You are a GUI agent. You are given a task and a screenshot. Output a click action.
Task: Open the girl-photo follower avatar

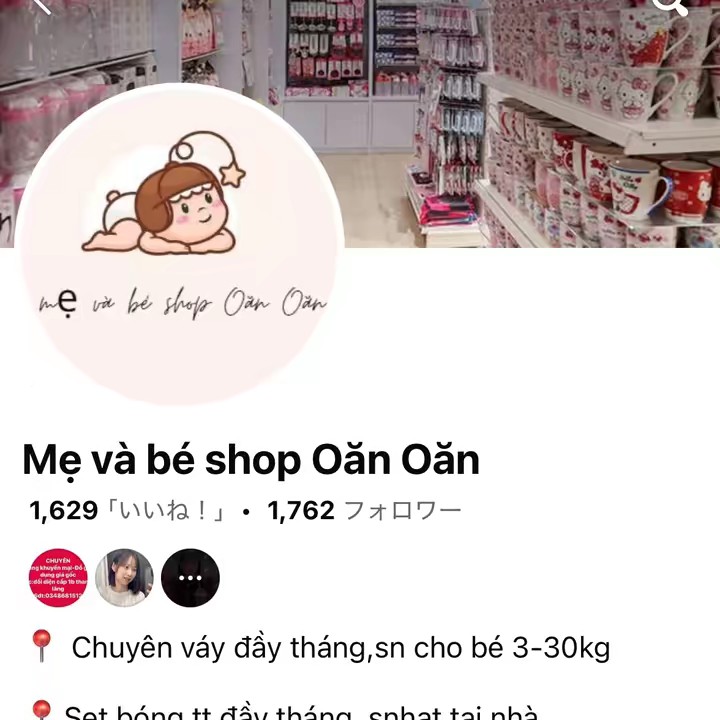(x=124, y=578)
